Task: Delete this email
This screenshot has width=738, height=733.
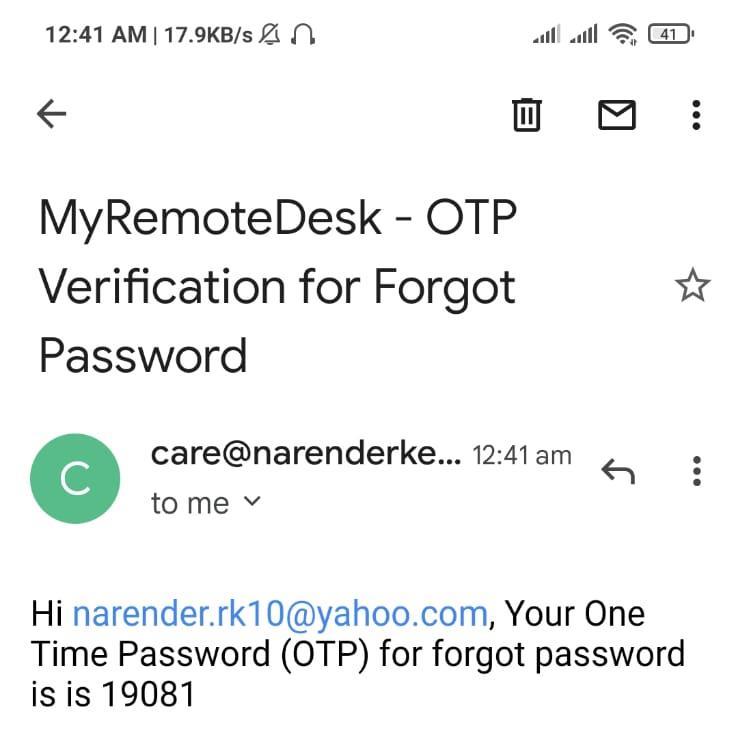Action: pyautogui.click(x=526, y=115)
